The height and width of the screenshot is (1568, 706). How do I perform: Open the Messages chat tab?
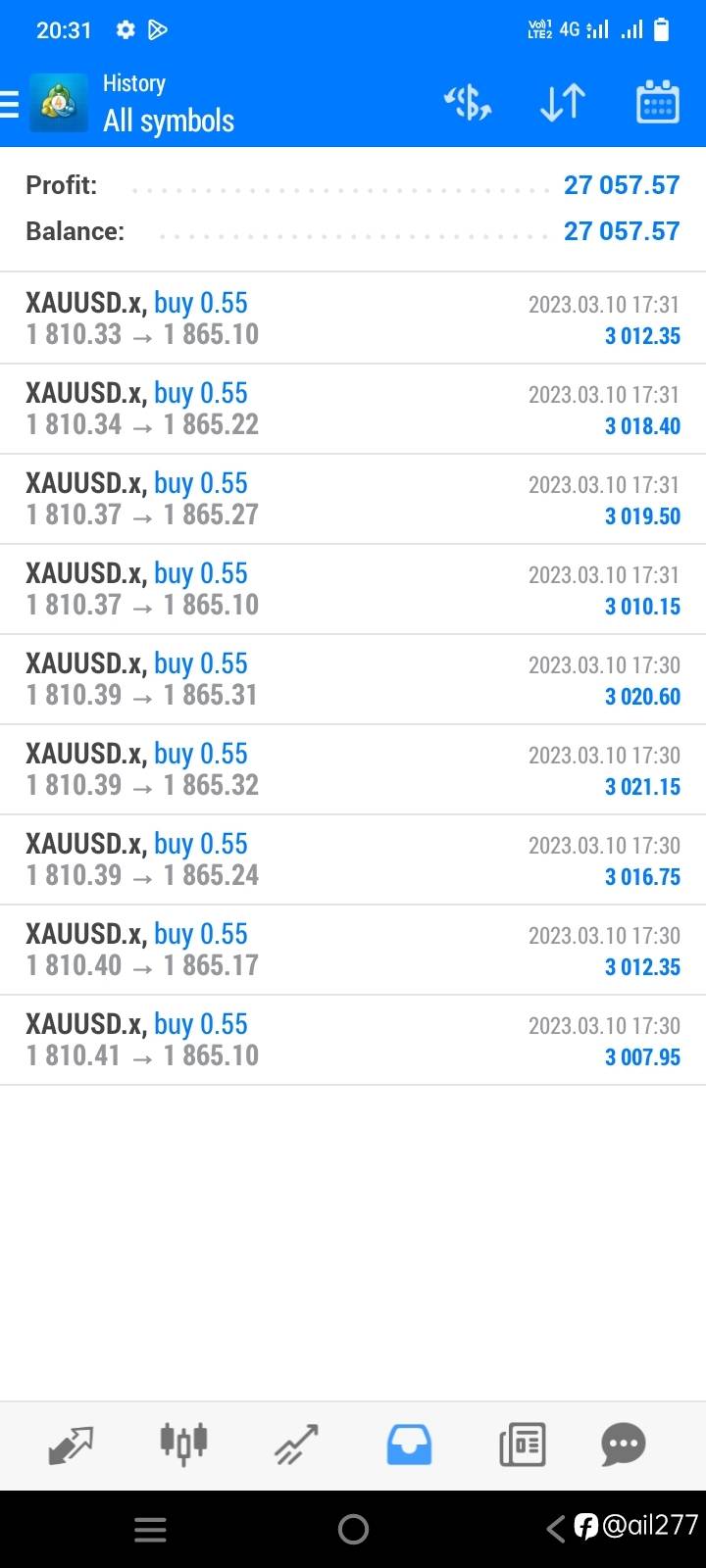(624, 1445)
